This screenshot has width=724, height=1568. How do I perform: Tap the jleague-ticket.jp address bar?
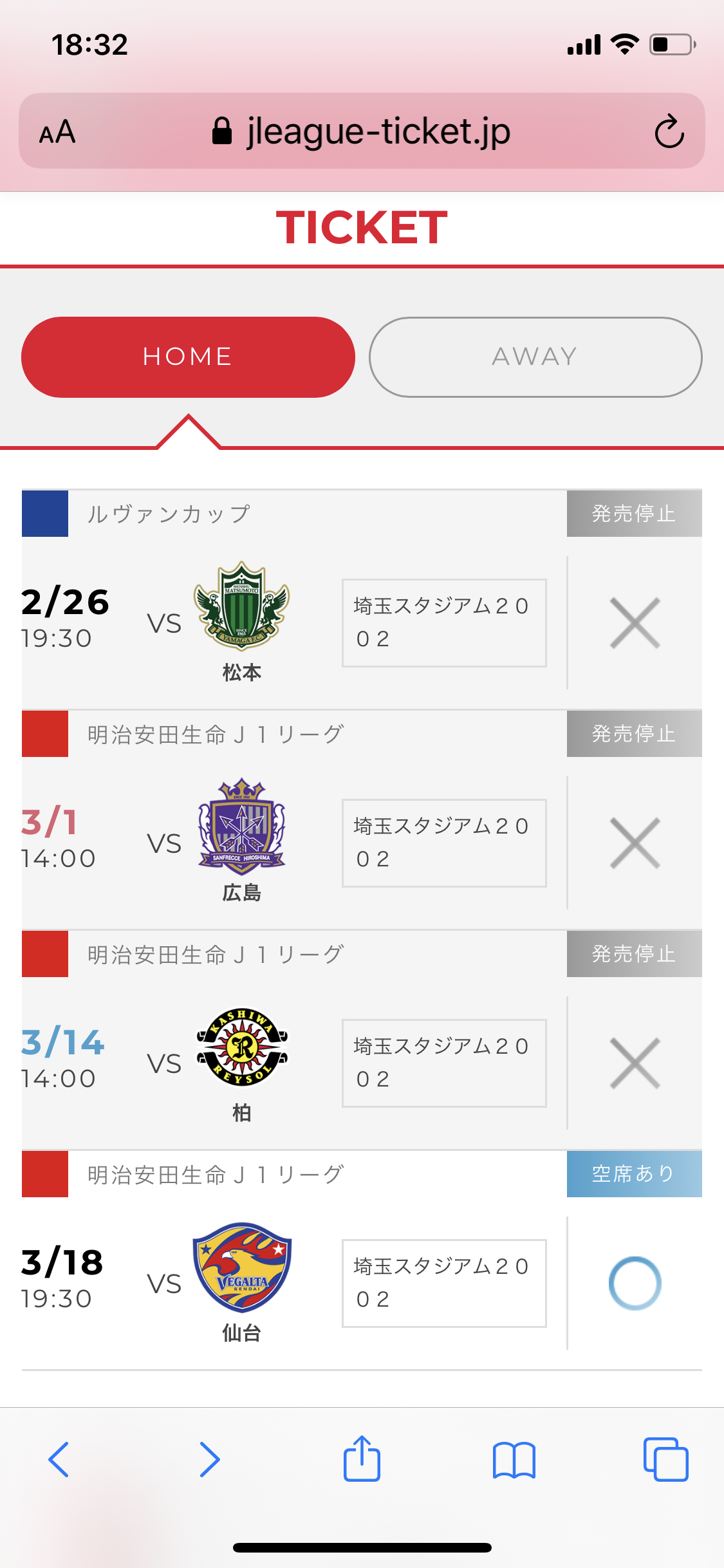[x=362, y=131]
